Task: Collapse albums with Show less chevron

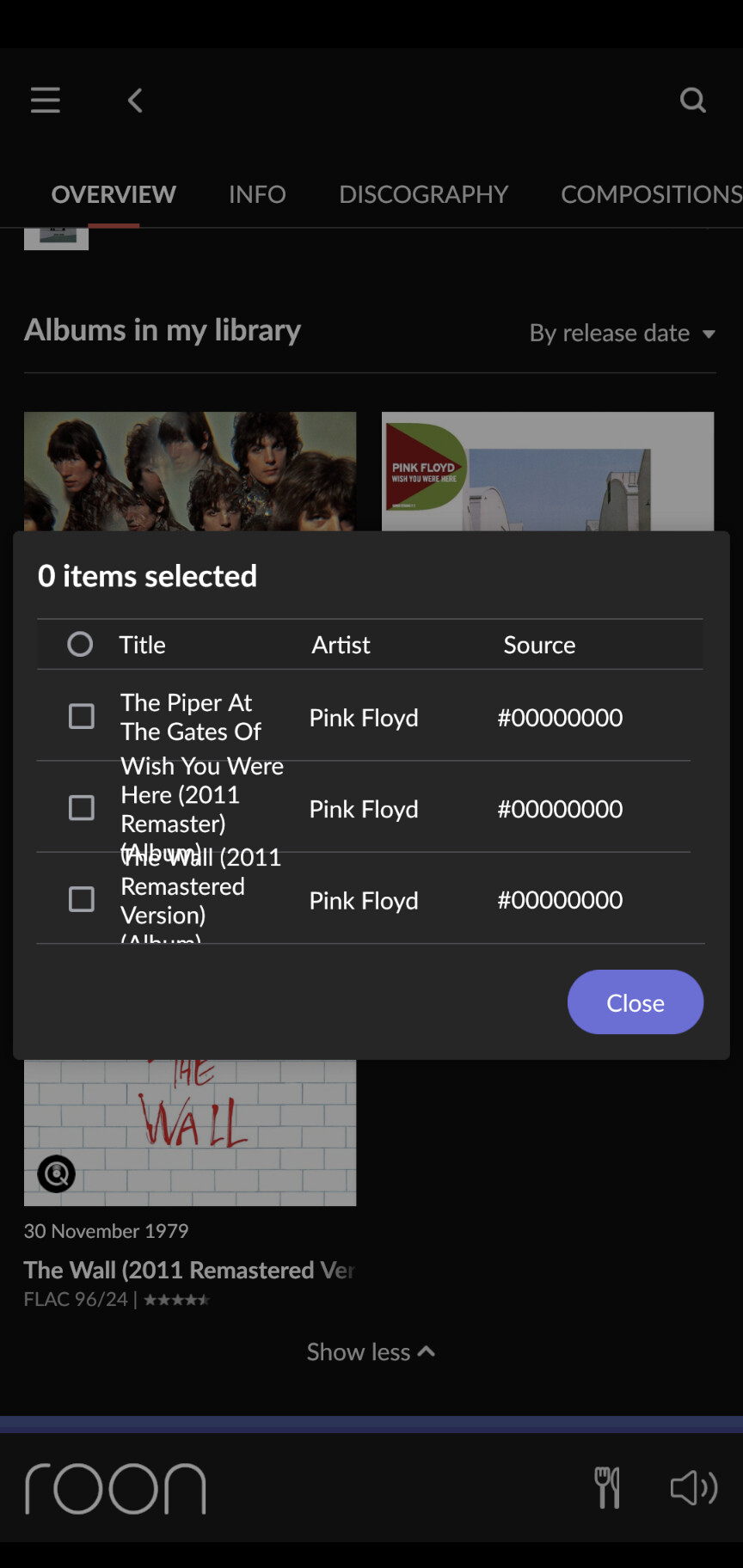Action: [371, 1351]
